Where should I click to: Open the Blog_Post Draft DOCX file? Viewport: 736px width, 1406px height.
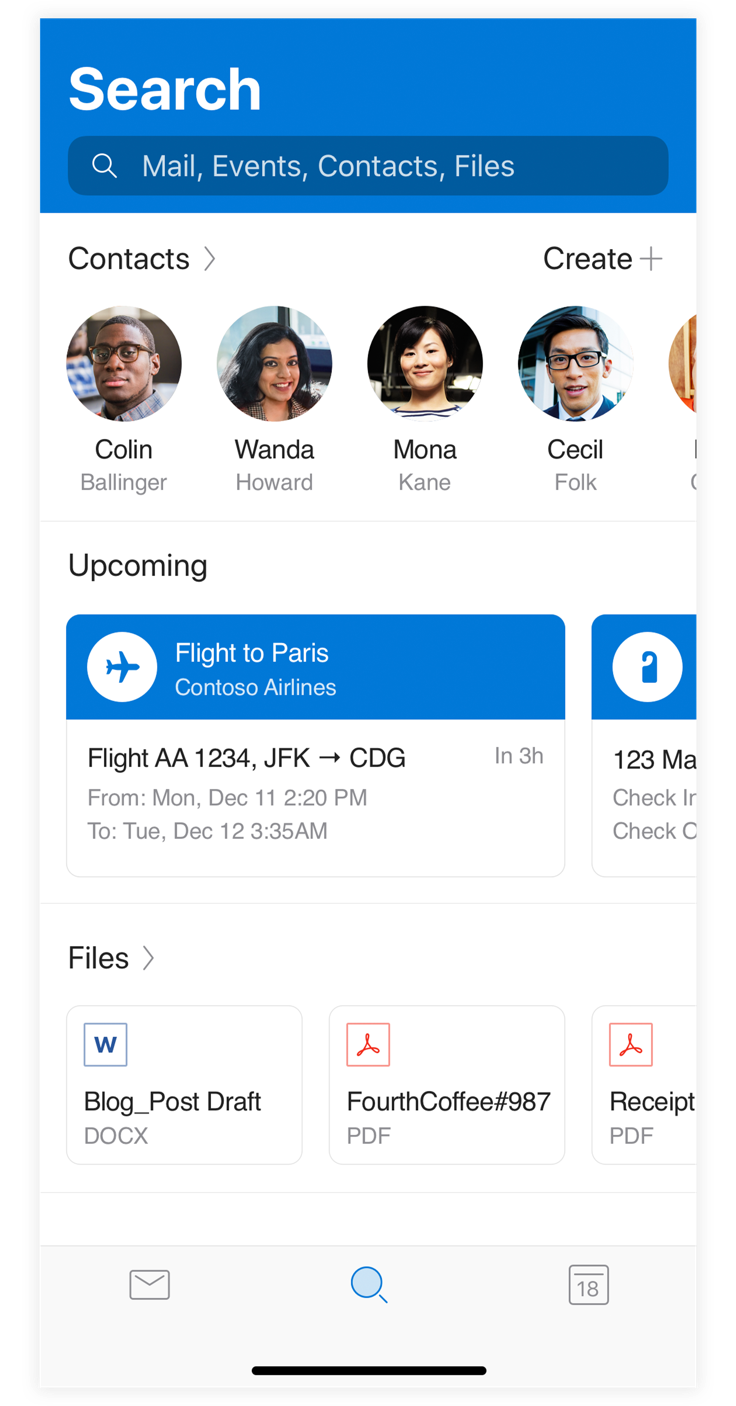point(184,1085)
